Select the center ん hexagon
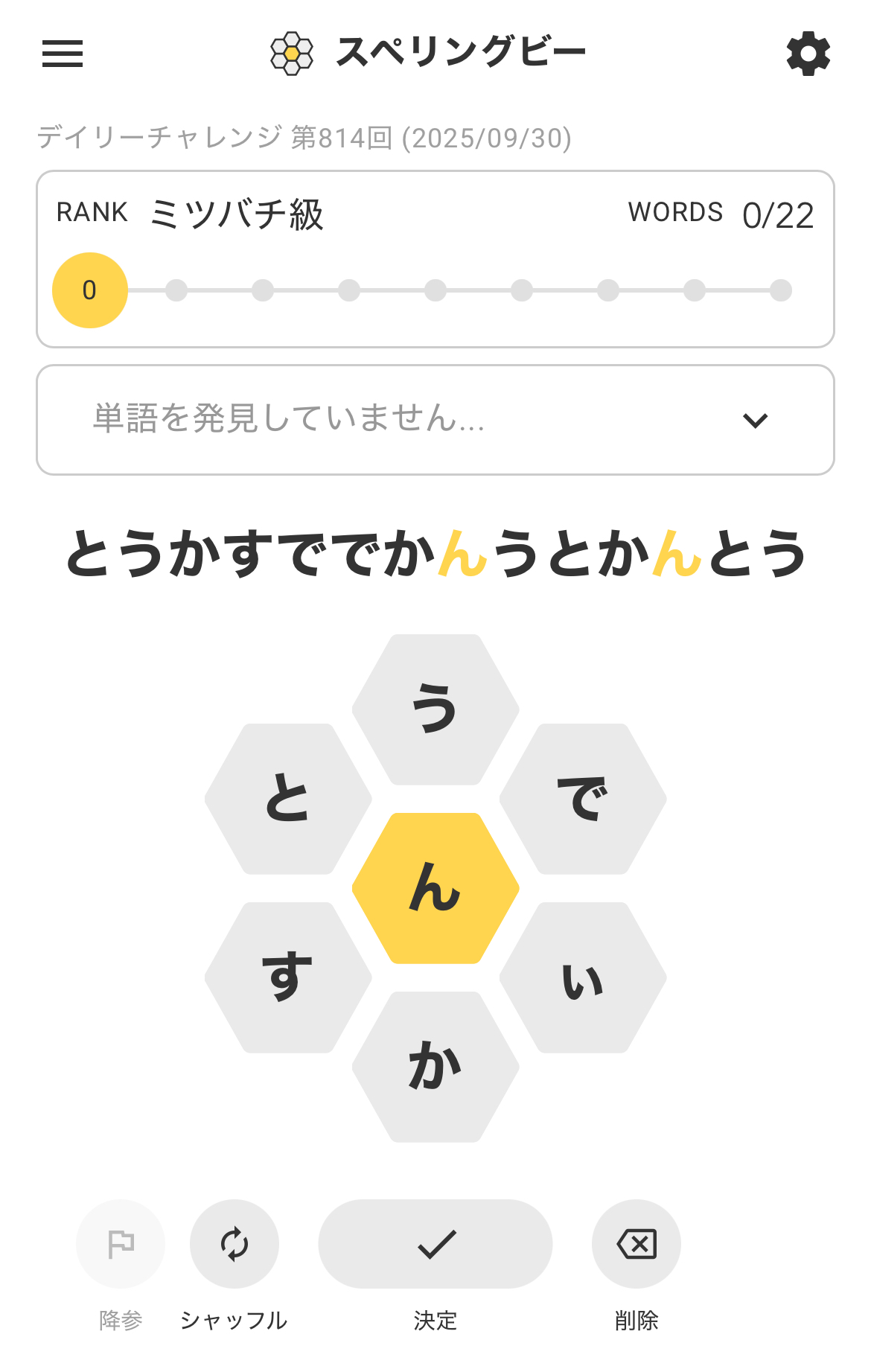The height and width of the screenshot is (1372, 871). point(435,888)
